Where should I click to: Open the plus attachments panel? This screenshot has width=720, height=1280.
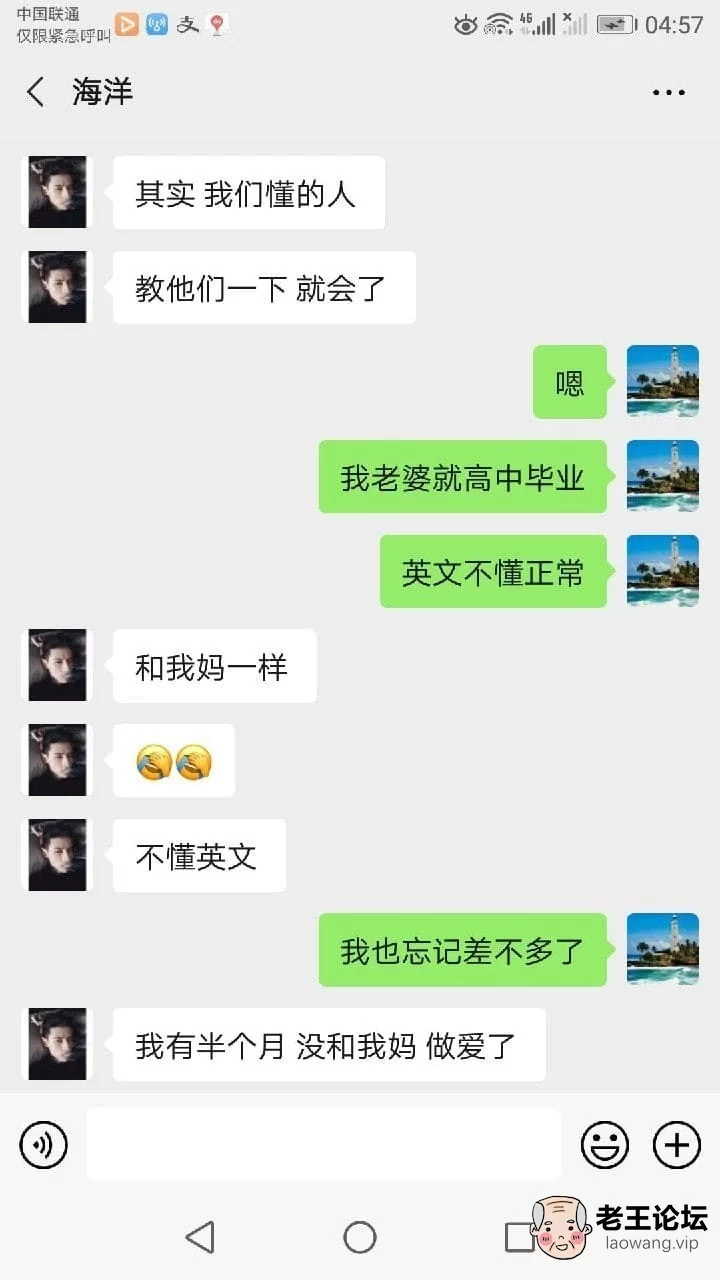point(677,1145)
